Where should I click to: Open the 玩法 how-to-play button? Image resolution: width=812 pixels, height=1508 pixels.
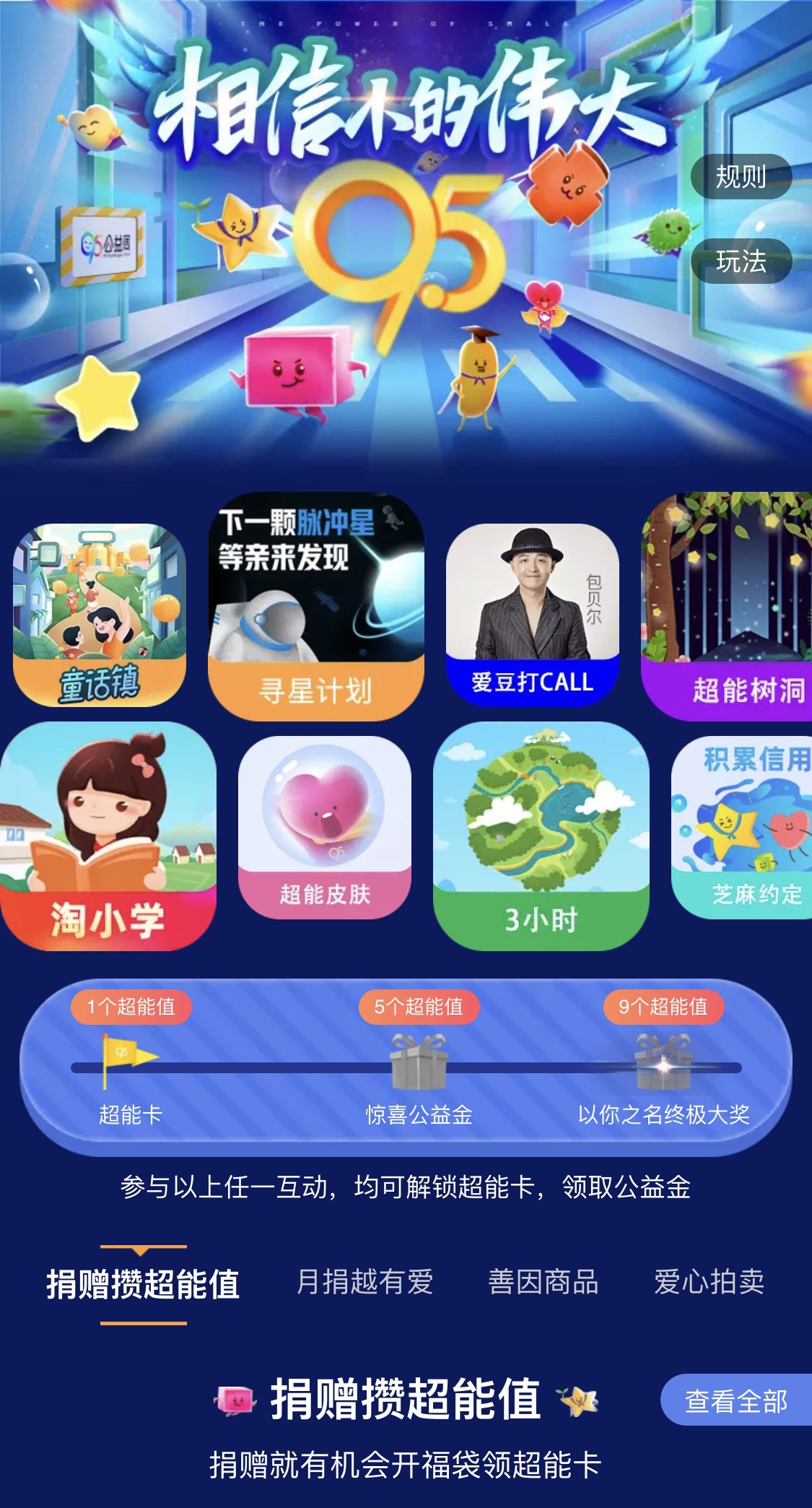point(741,261)
